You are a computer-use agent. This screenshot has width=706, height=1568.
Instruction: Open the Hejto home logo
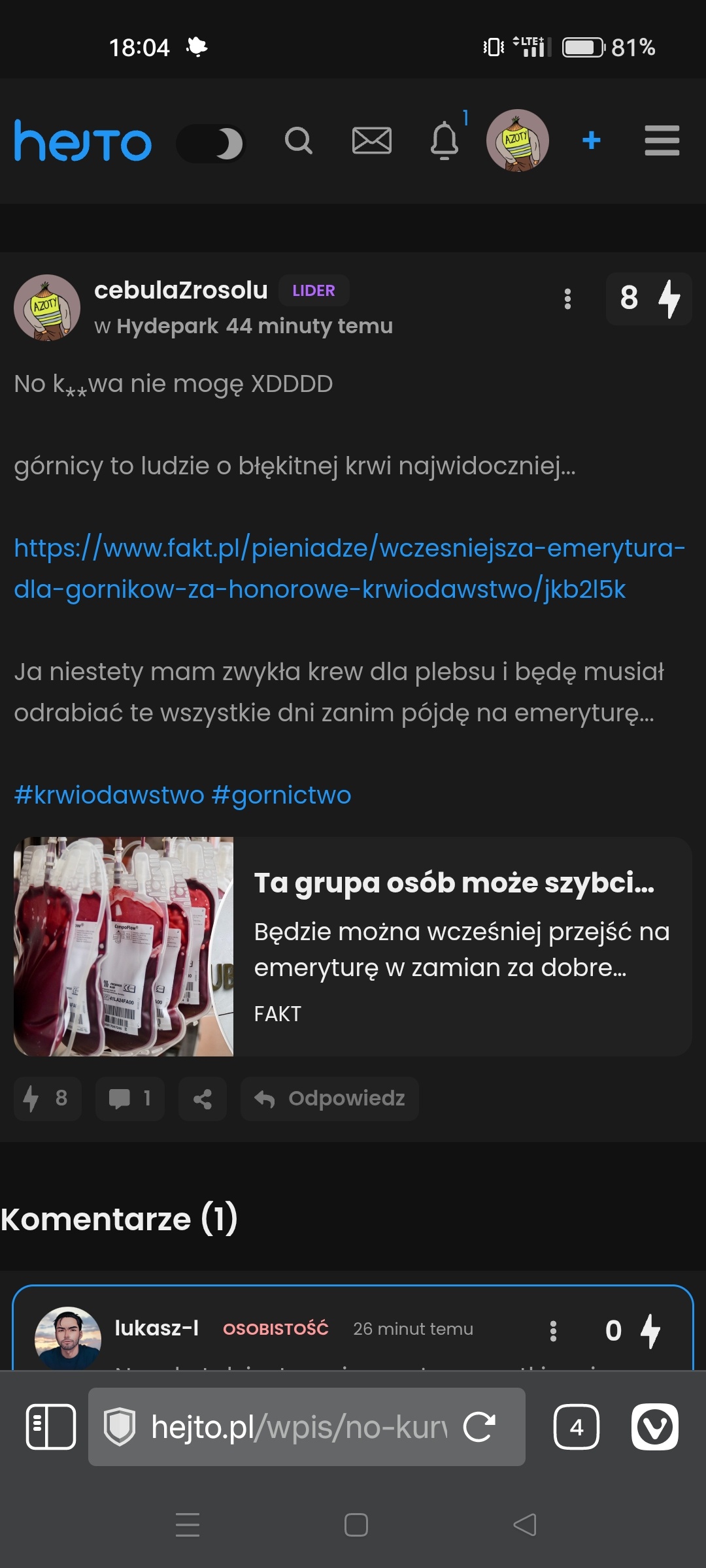tap(83, 140)
